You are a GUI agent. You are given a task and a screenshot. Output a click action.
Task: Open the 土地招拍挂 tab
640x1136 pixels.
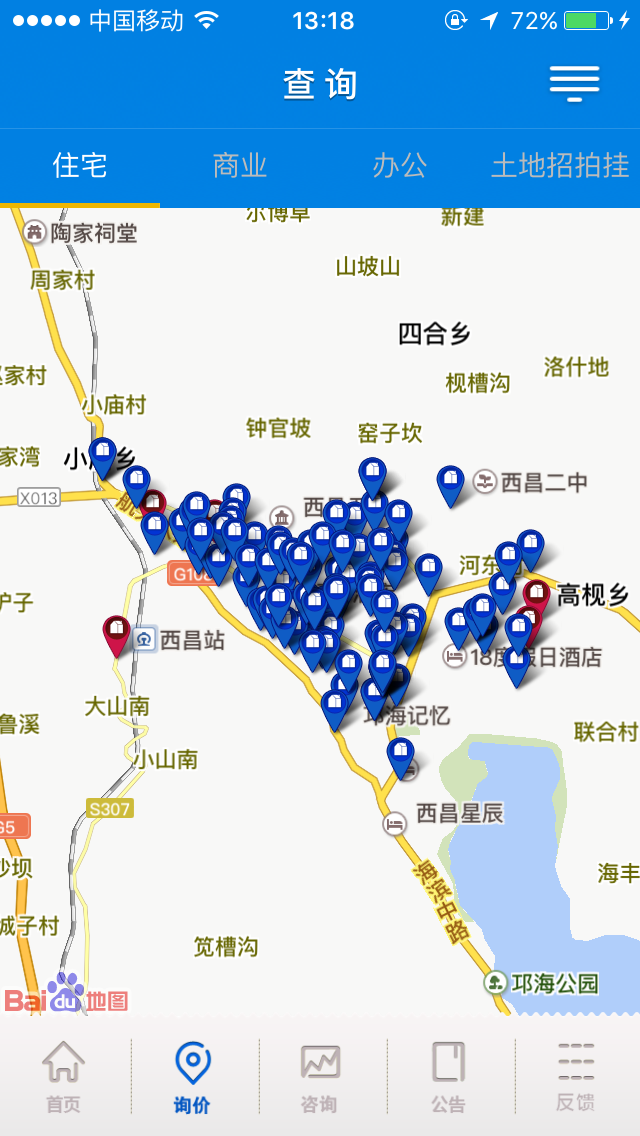coord(560,167)
